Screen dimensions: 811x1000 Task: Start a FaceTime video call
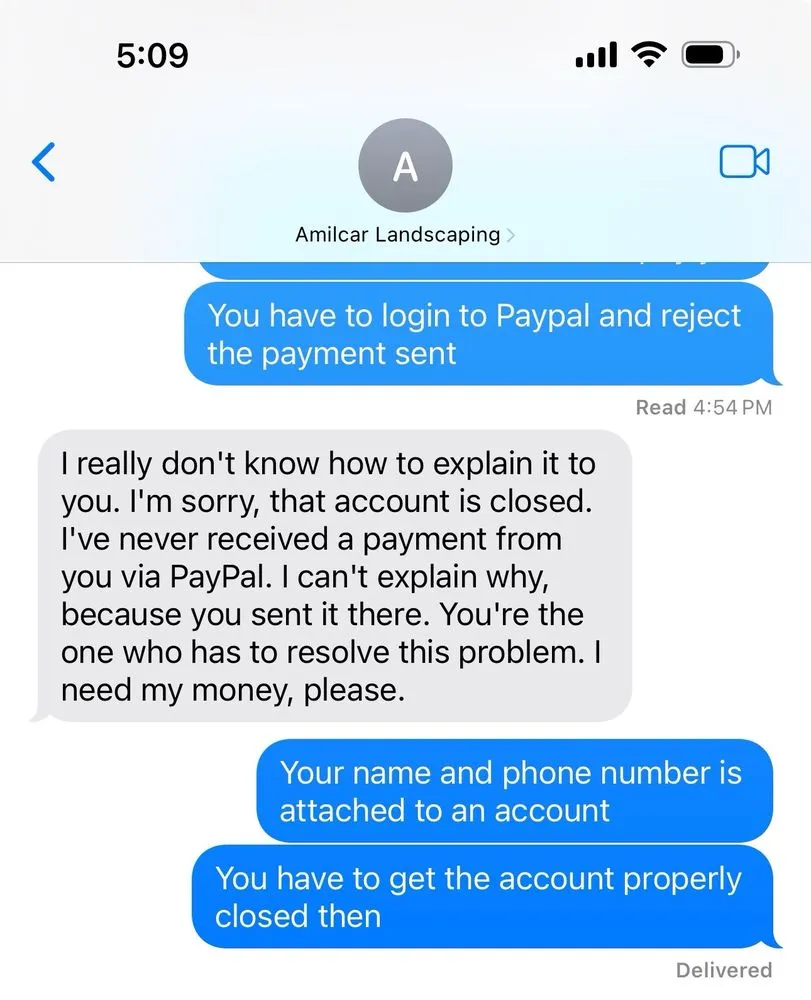[x=744, y=162]
